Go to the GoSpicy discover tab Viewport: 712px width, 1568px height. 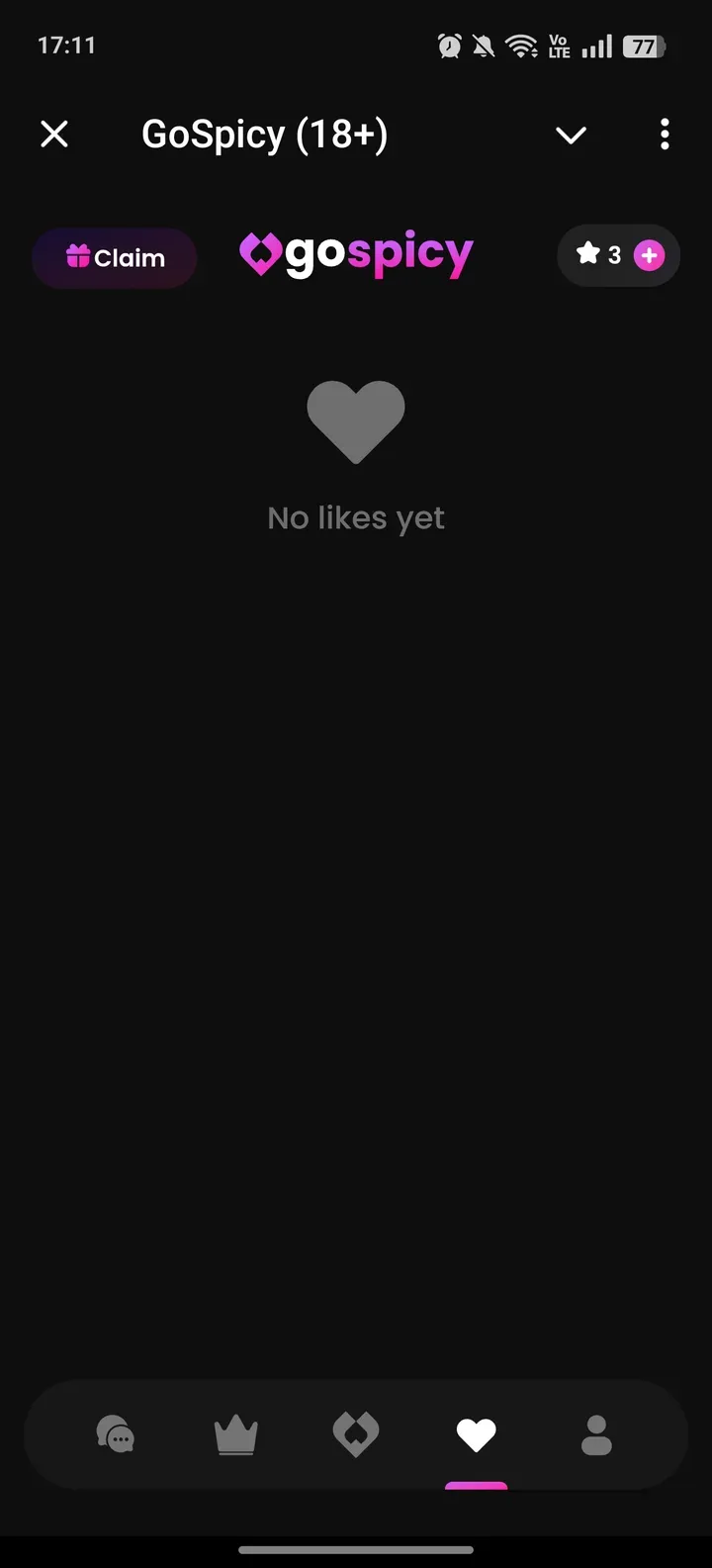click(x=356, y=1434)
